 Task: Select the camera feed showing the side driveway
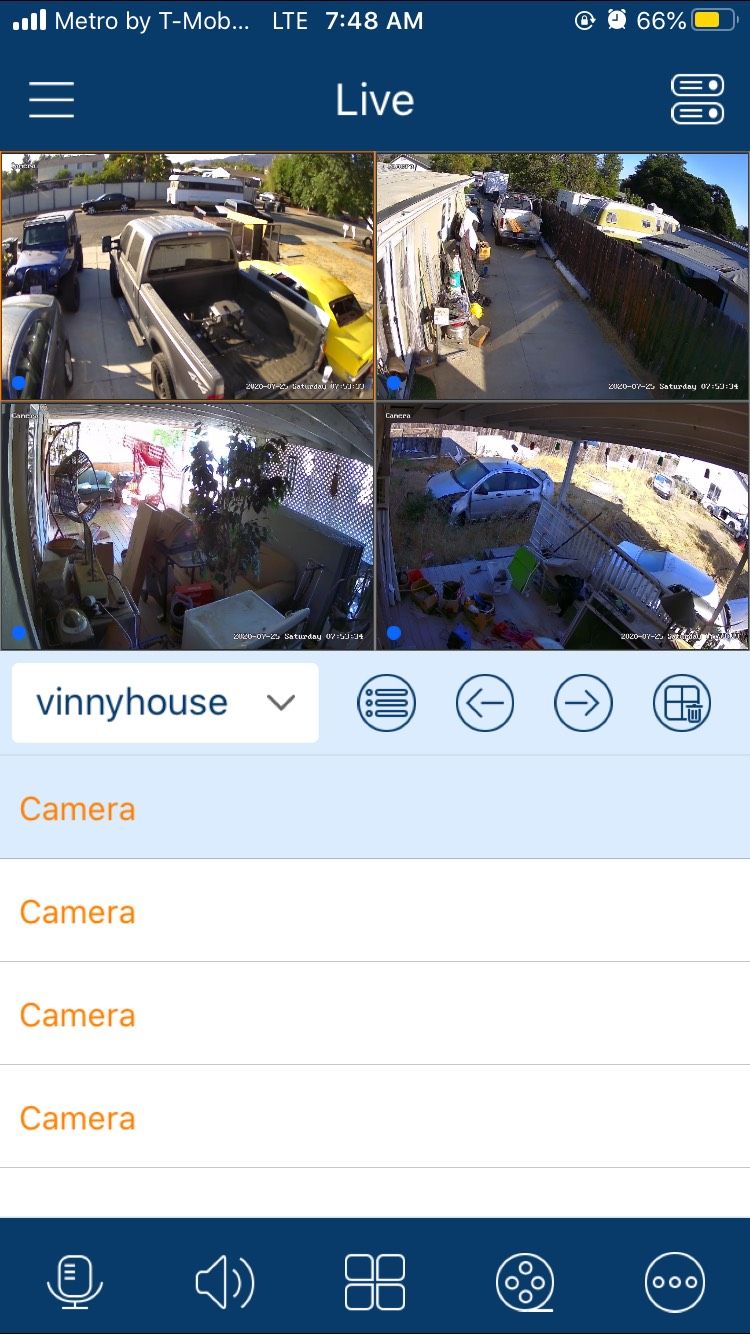click(563, 276)
